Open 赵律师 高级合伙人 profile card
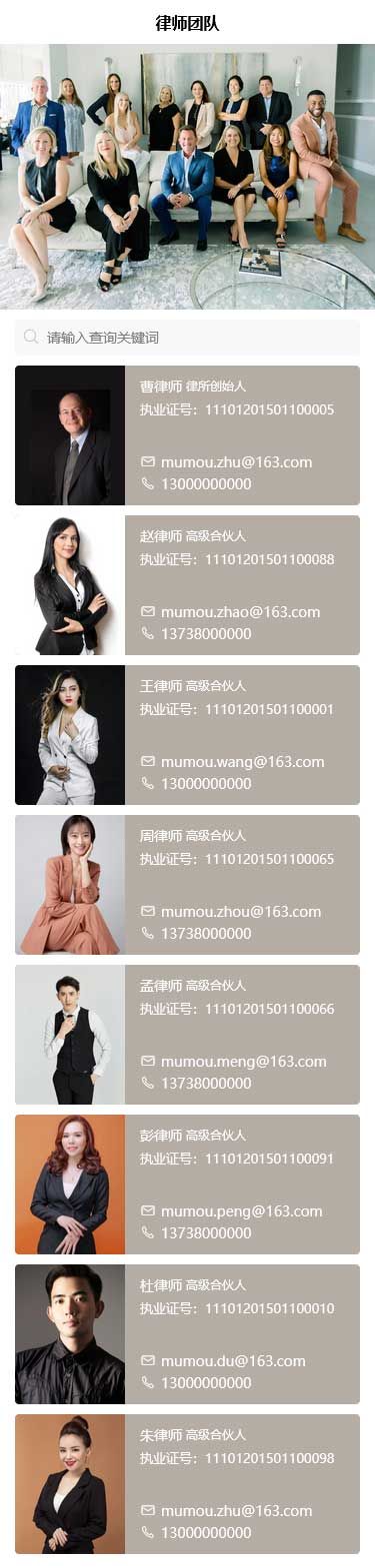The image size is (375, 1568). point(187,585)
